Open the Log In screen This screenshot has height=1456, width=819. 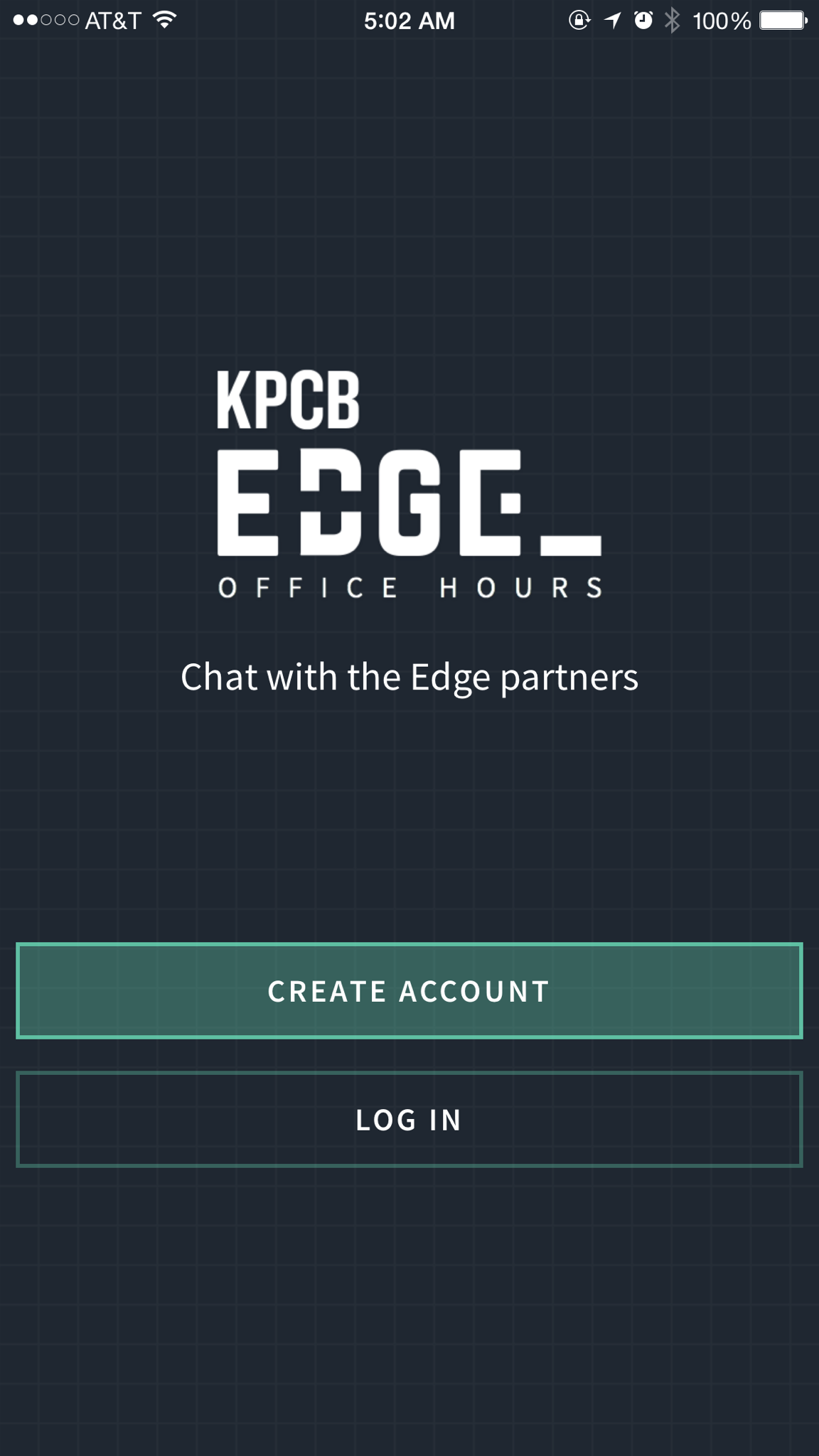409,1119
